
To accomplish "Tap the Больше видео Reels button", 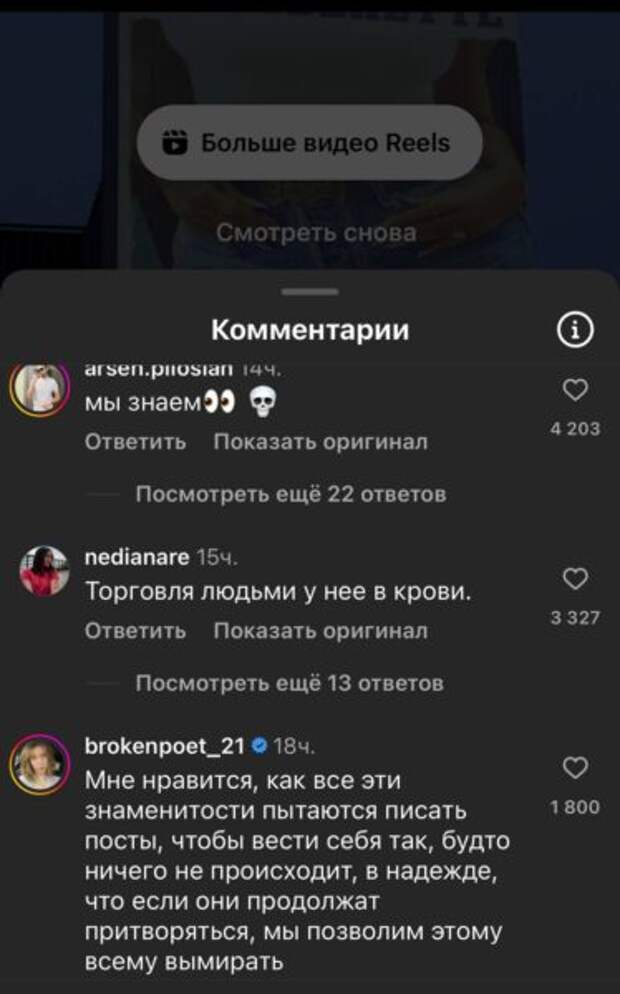I will pyautogui.click(x=309, y=143).
